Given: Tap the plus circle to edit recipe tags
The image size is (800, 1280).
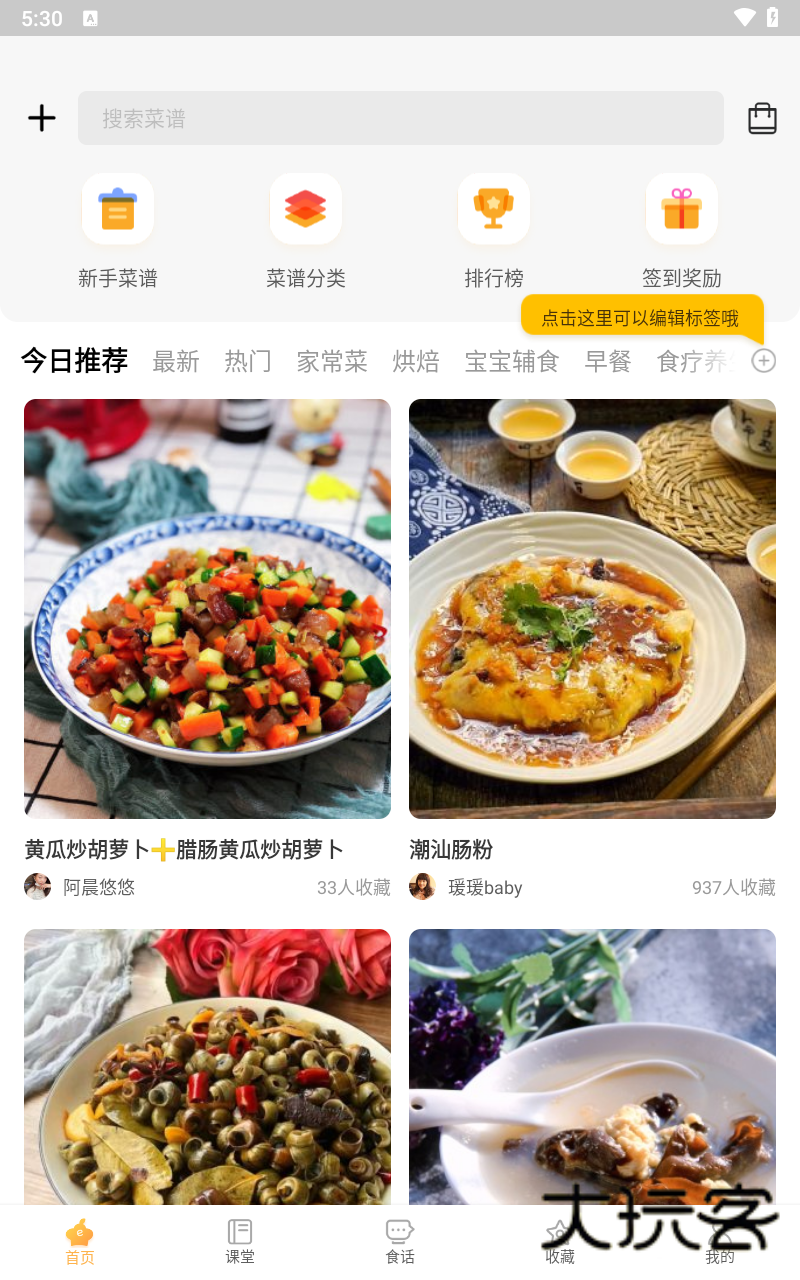Looking at the screenshot, I should 763,361.
